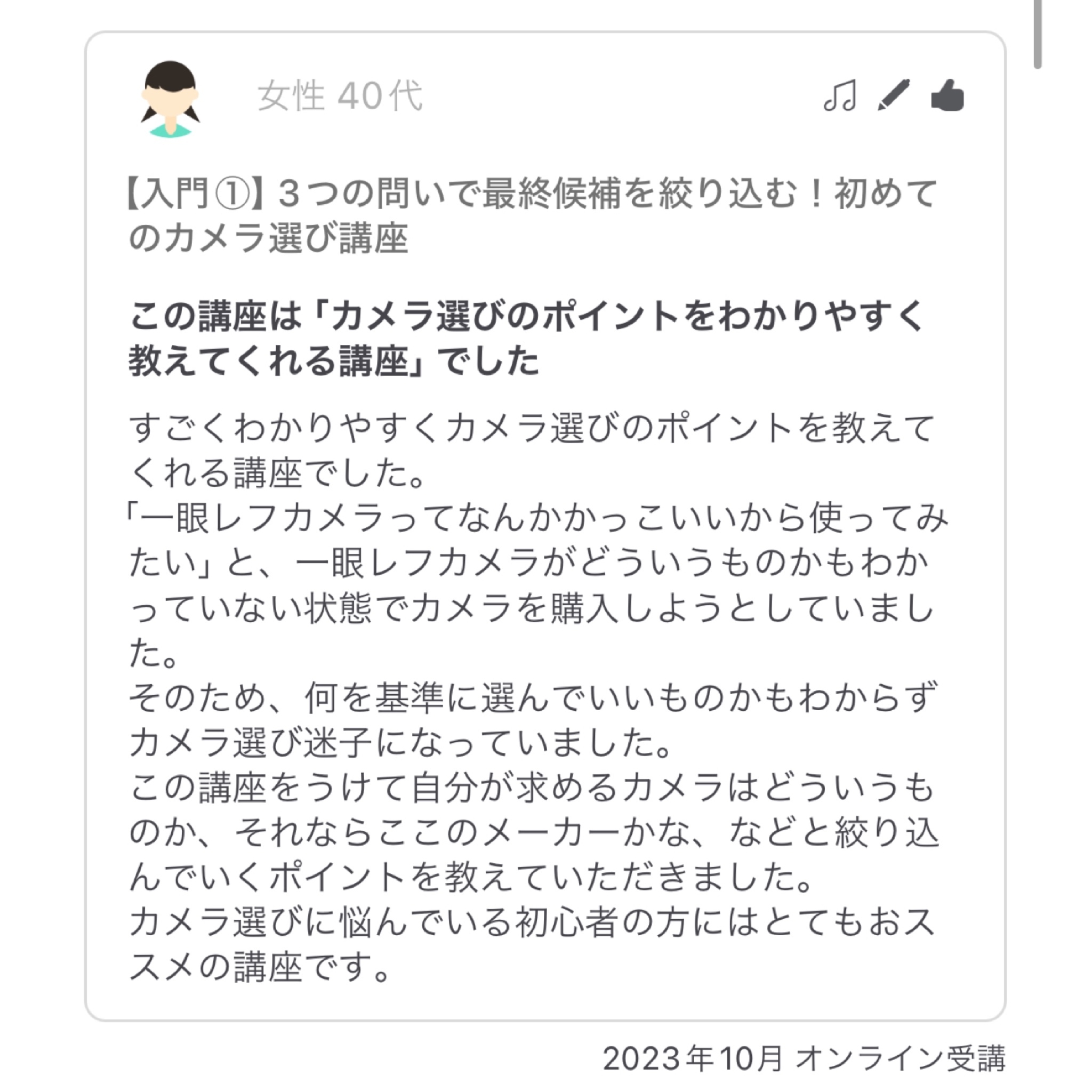Tap the pencil icon on the review card

894,95
